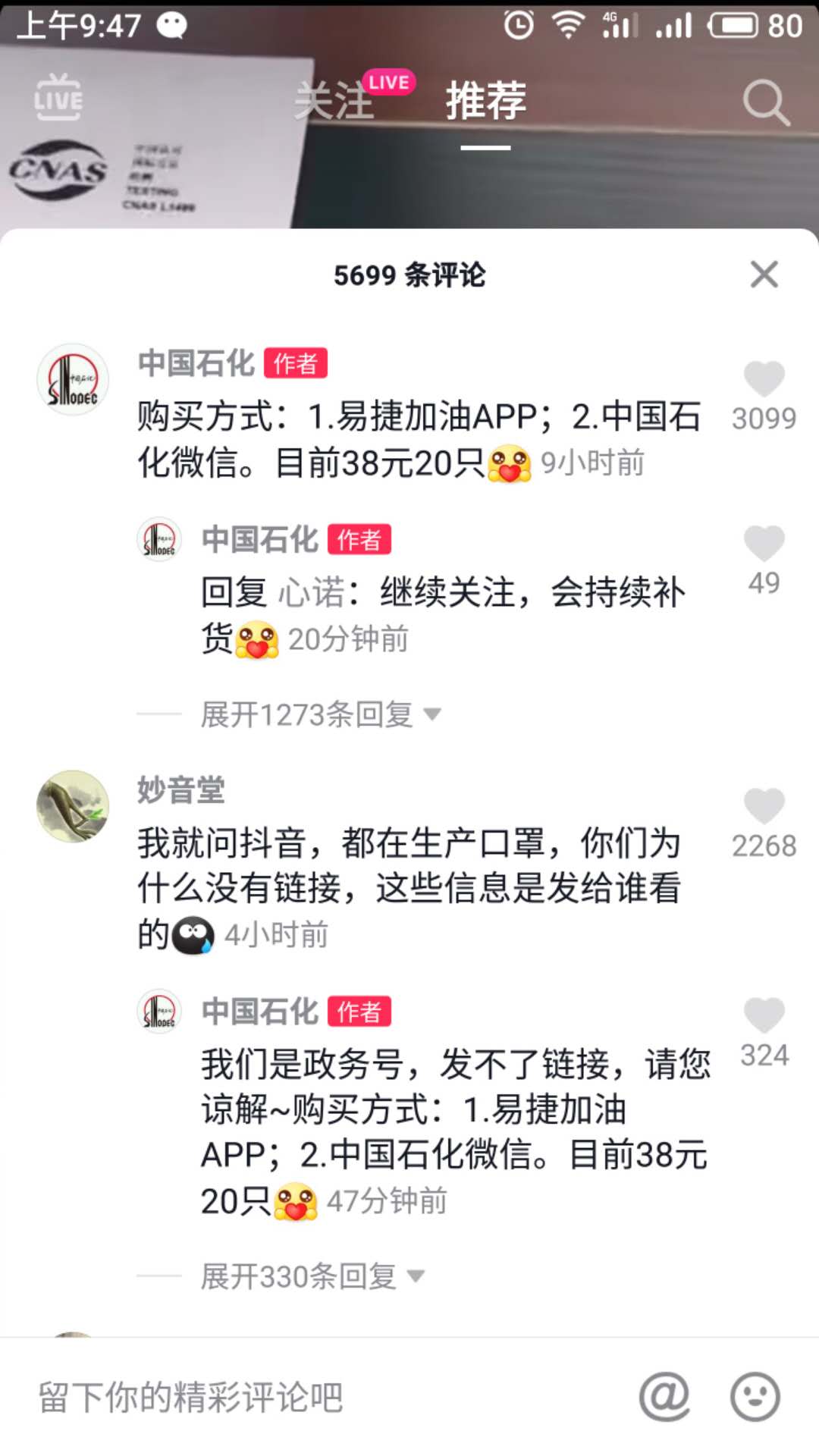Switch to the 关注 tab
This screenshot has width=819, height=1456.
[334, 101]
